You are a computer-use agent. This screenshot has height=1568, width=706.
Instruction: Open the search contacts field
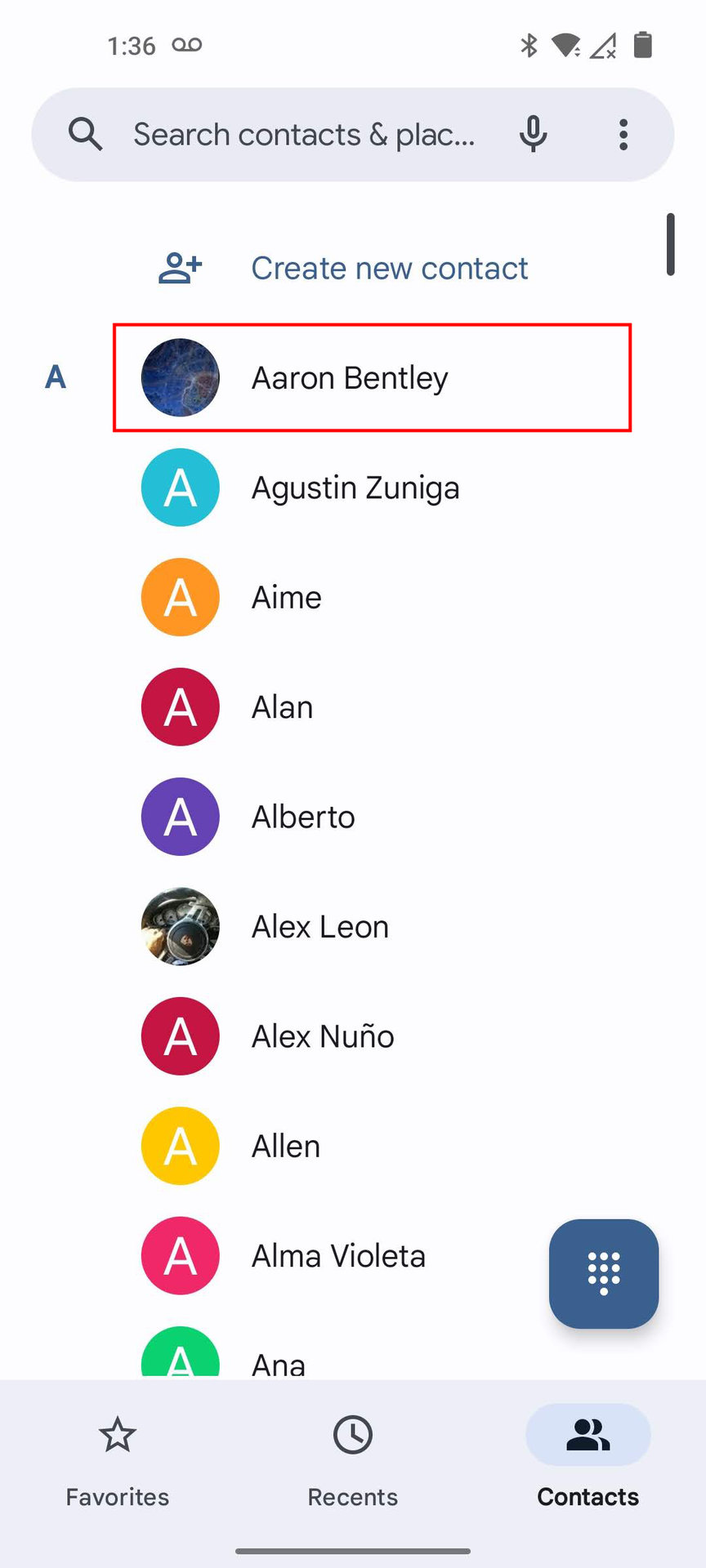[302, 135]
